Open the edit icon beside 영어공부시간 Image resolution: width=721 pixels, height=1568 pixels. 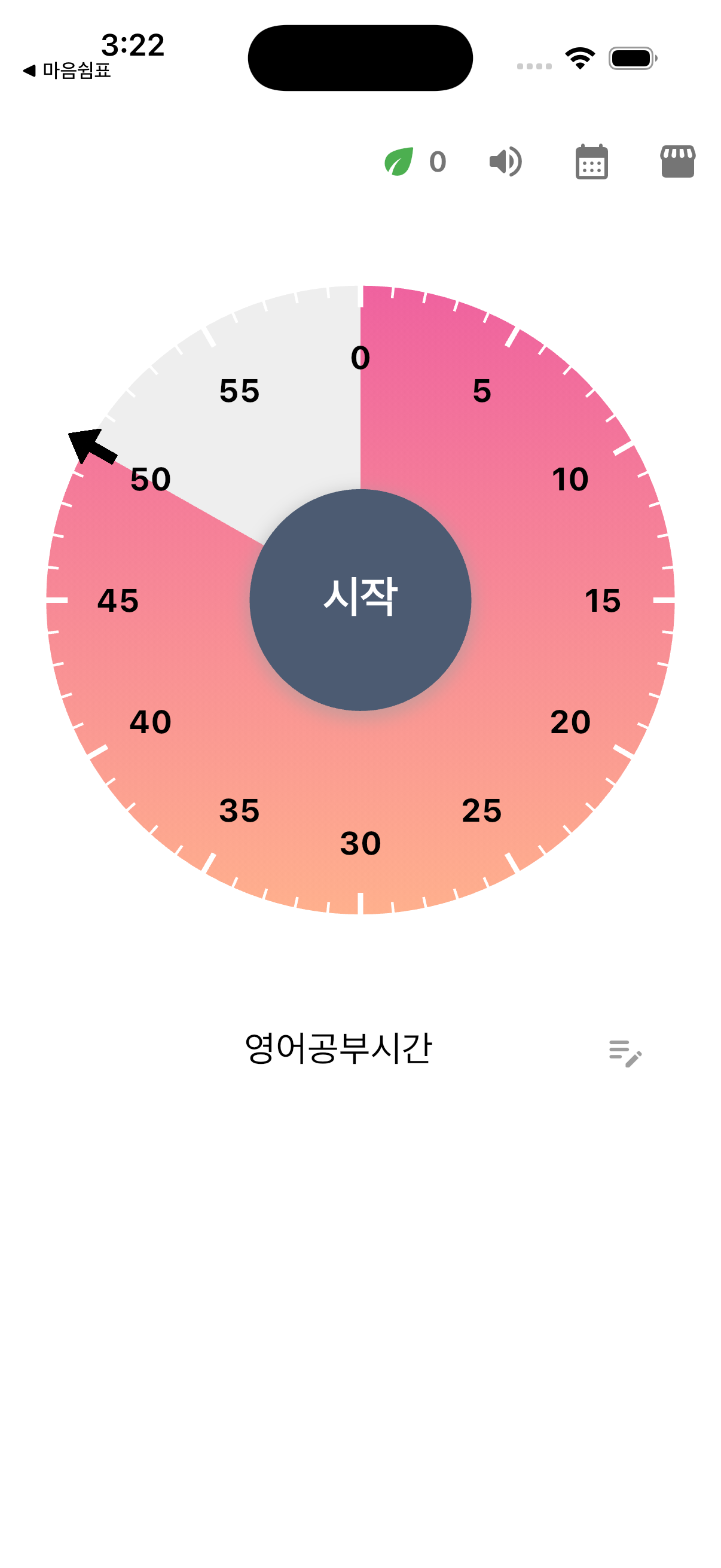[x=625, y=1055]
